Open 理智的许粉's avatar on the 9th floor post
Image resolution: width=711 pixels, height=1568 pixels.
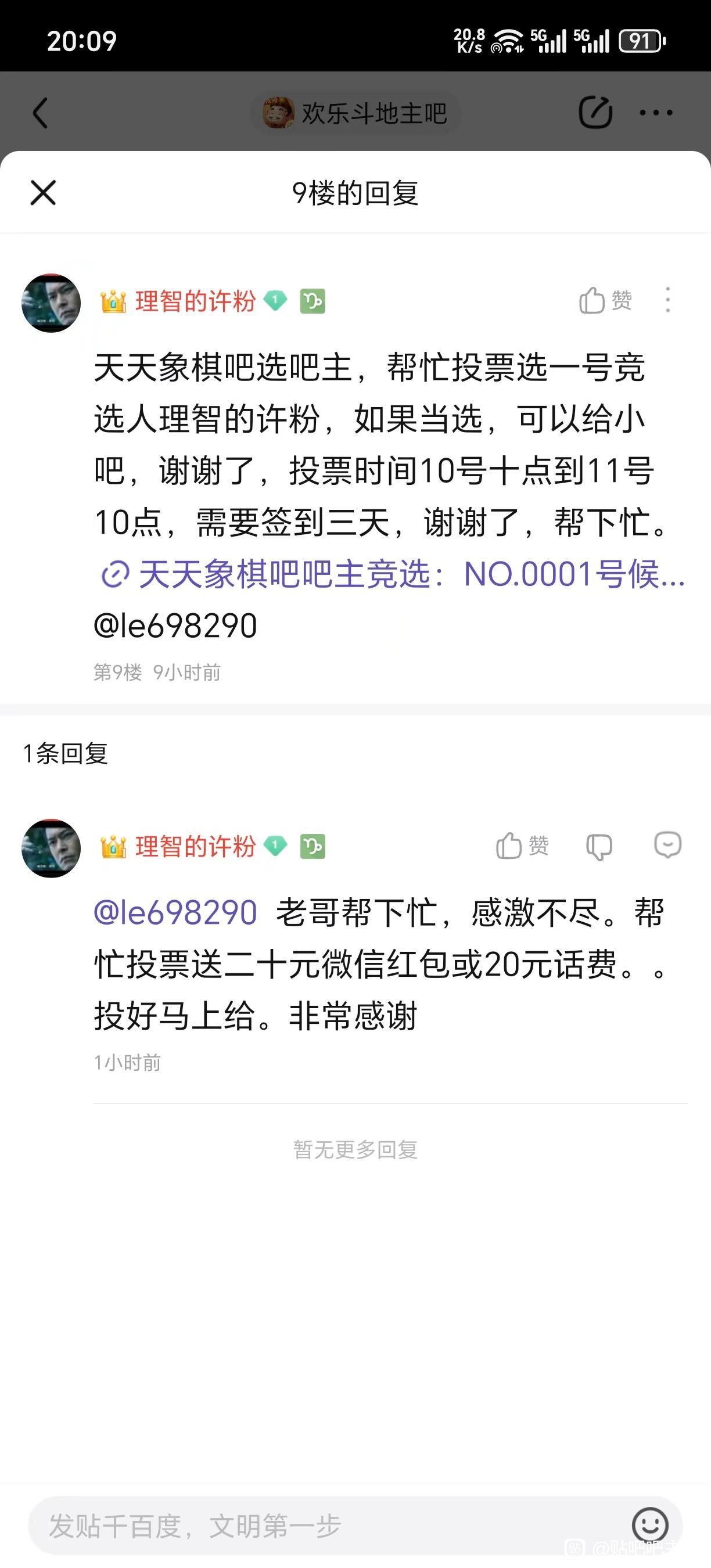[x=51, y=303]
